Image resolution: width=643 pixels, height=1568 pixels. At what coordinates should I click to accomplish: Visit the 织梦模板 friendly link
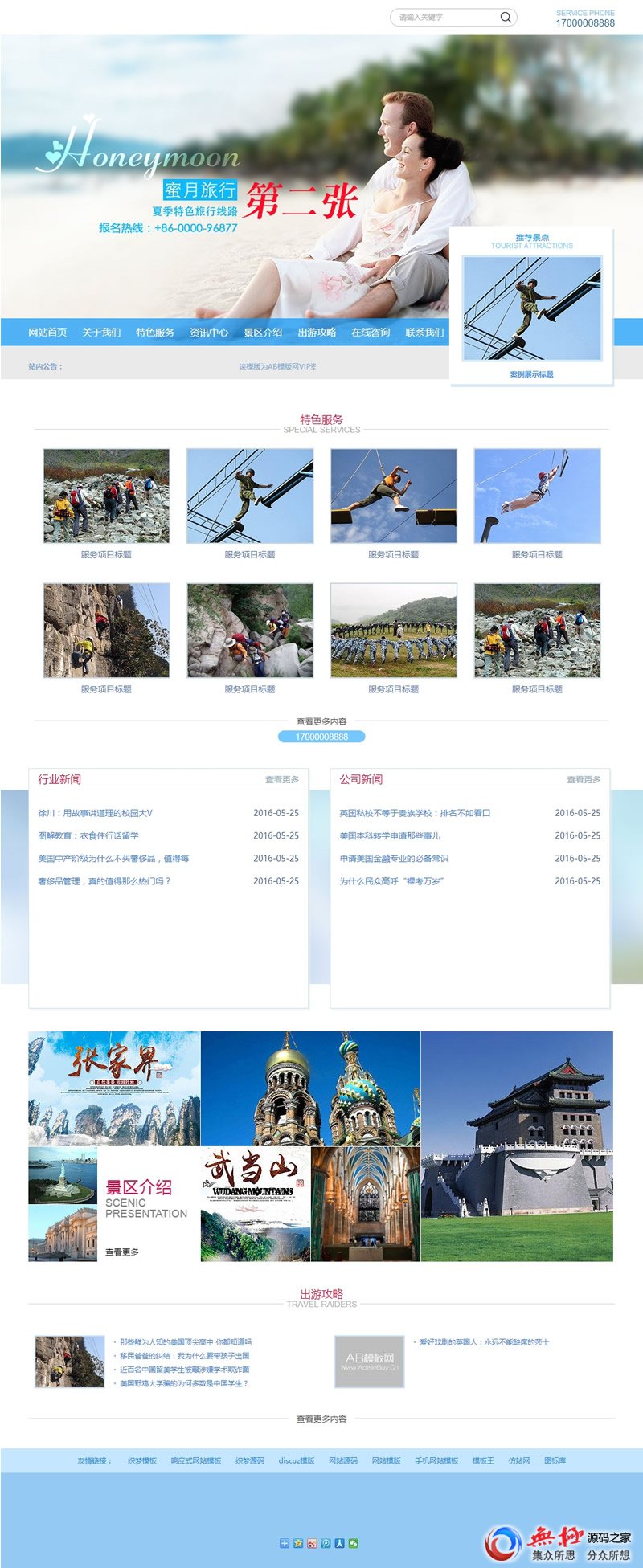pos(142,1460)
